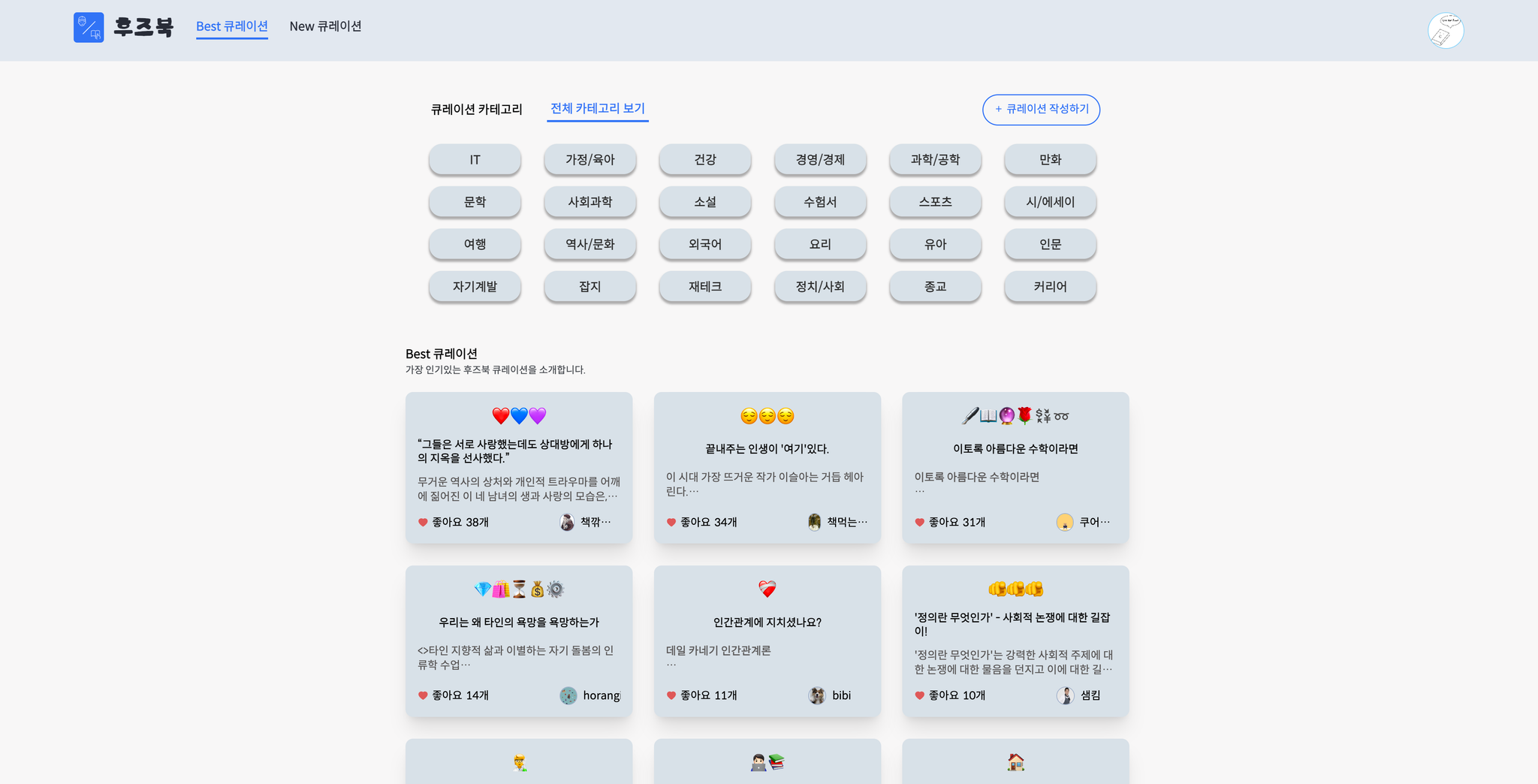Filter by 요리 category
Viewport: 1538px width, 784px height.
[820, 245]
